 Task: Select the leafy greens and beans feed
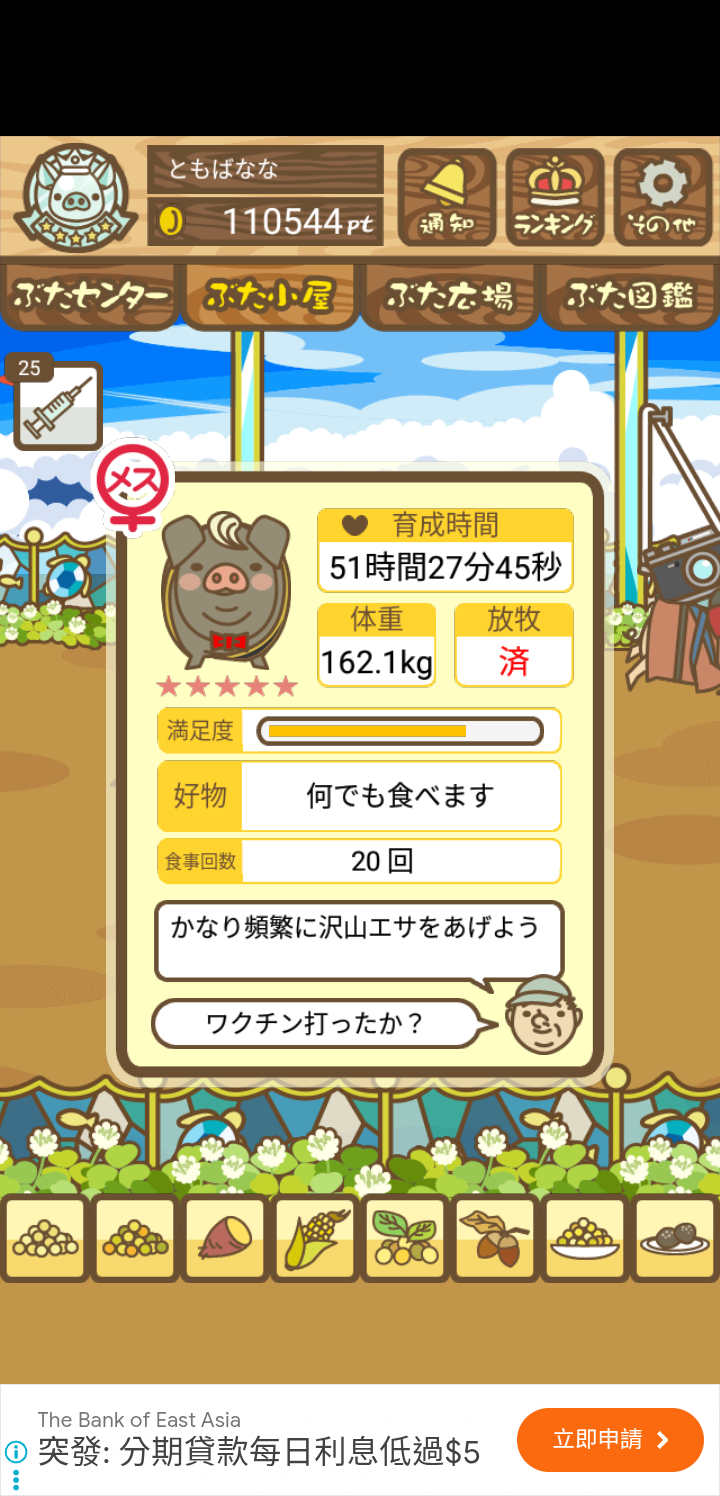point(405,1239)
